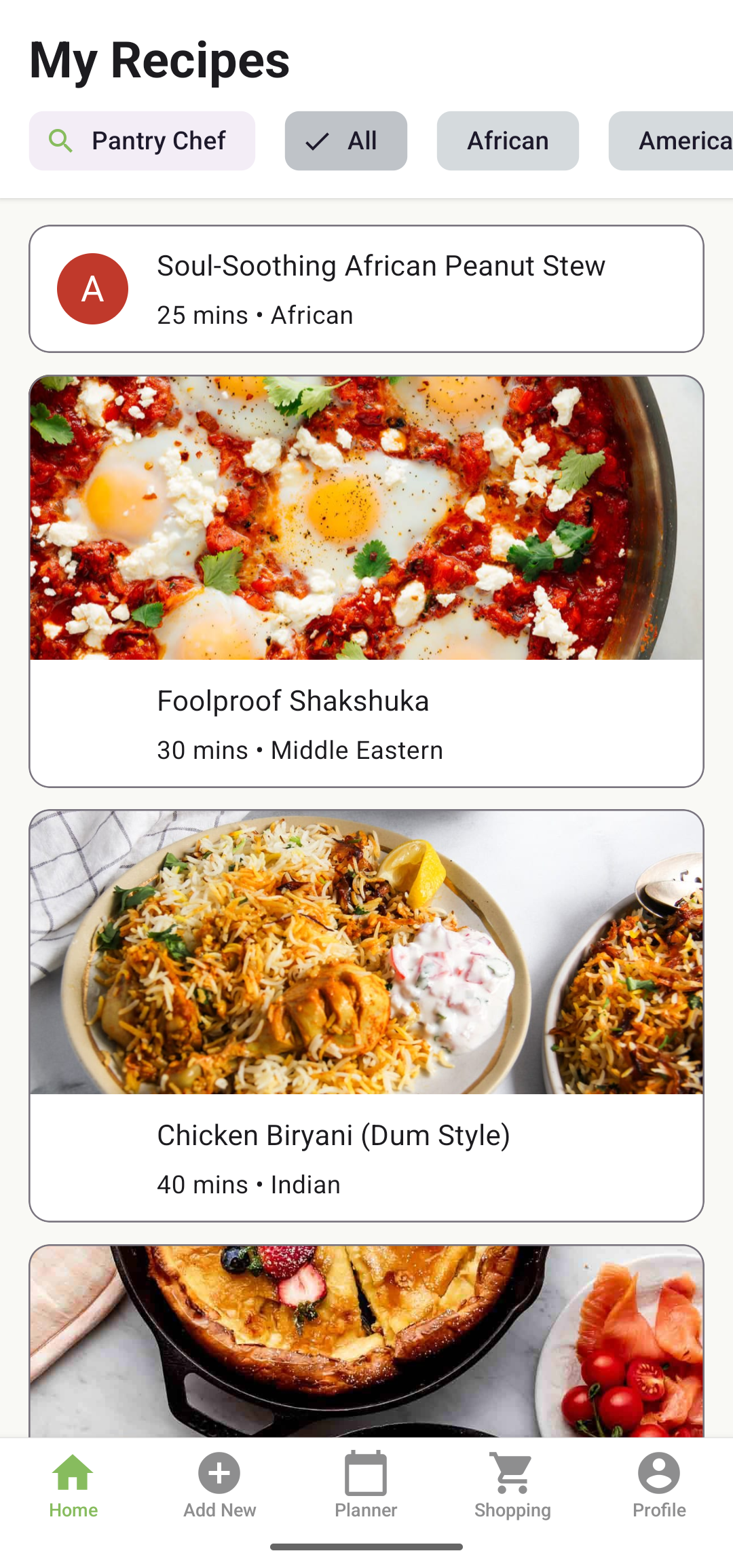The width and height of the screenshot is (733, 1568).
Task: Go to the Home tab
Action: click(73, 1485)
